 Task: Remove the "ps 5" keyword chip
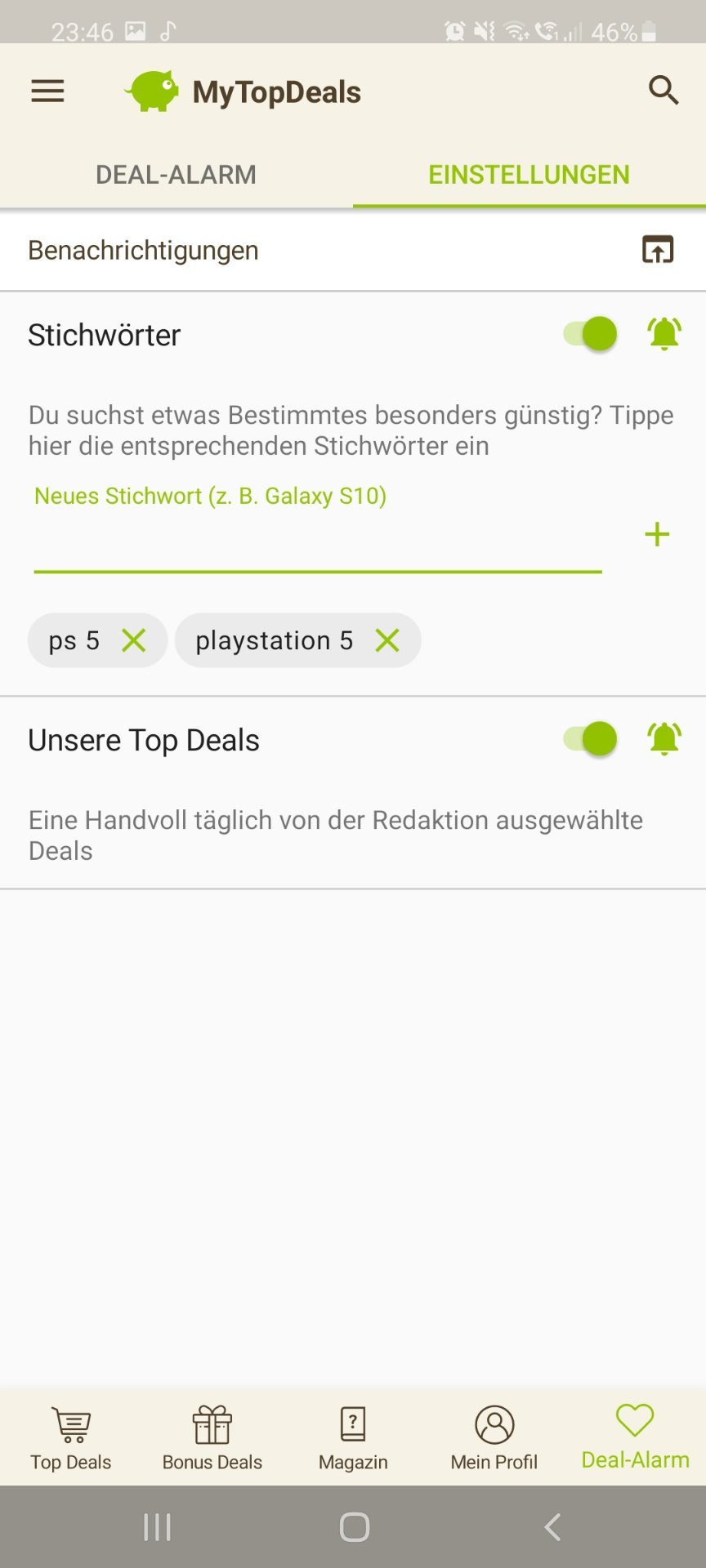pos(134,640)
